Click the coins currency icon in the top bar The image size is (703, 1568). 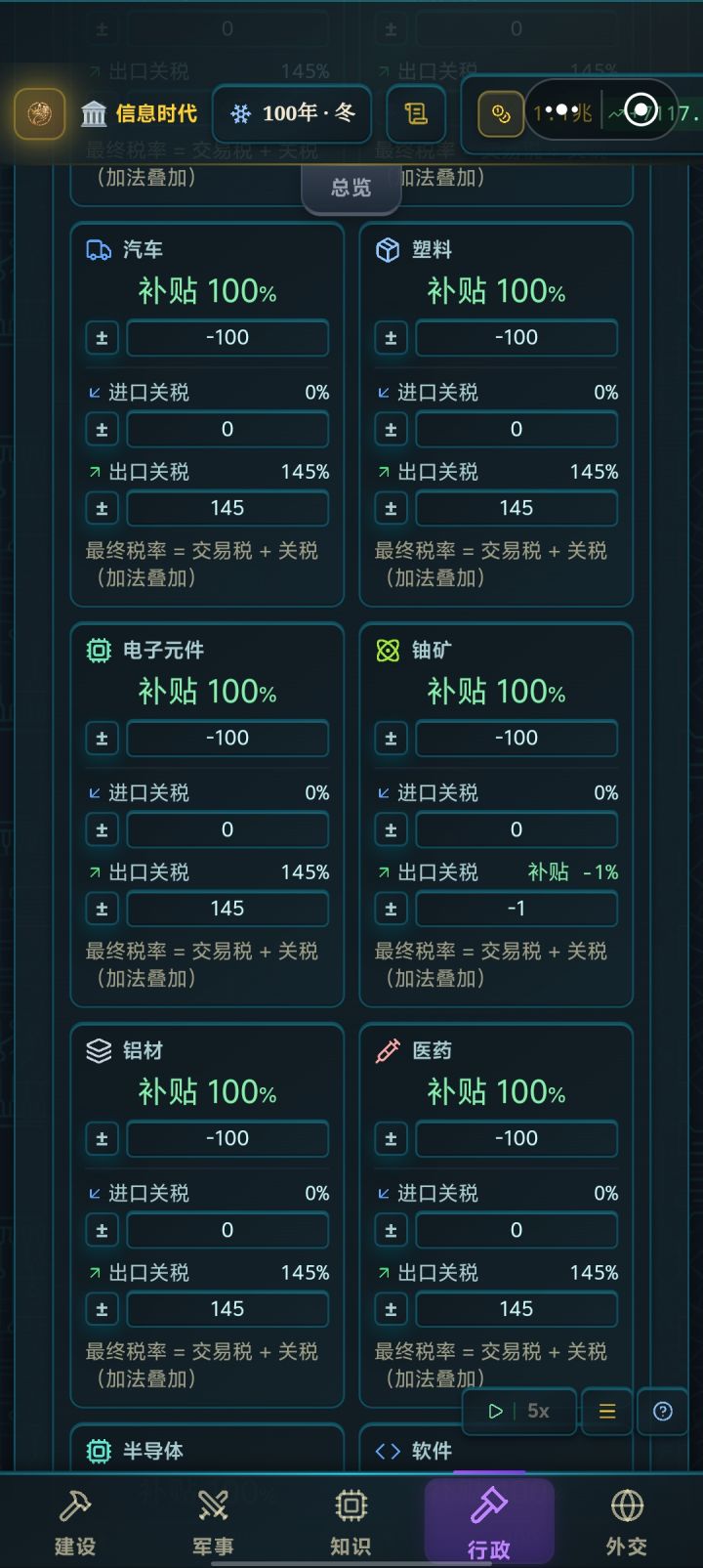point(500,114)
